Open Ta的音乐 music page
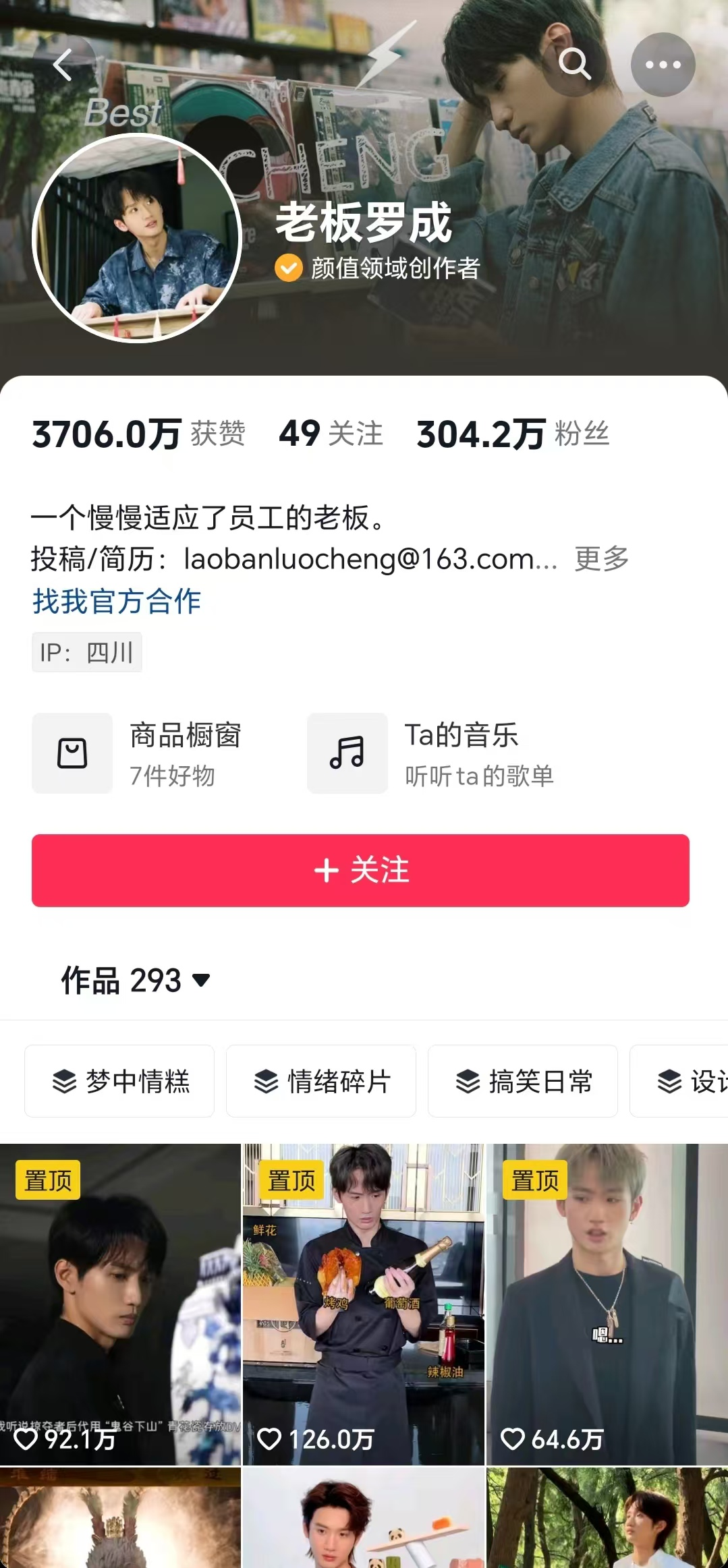Image resolution: width=728 pixels, height=1568 pixels. [x=432, y=753]
